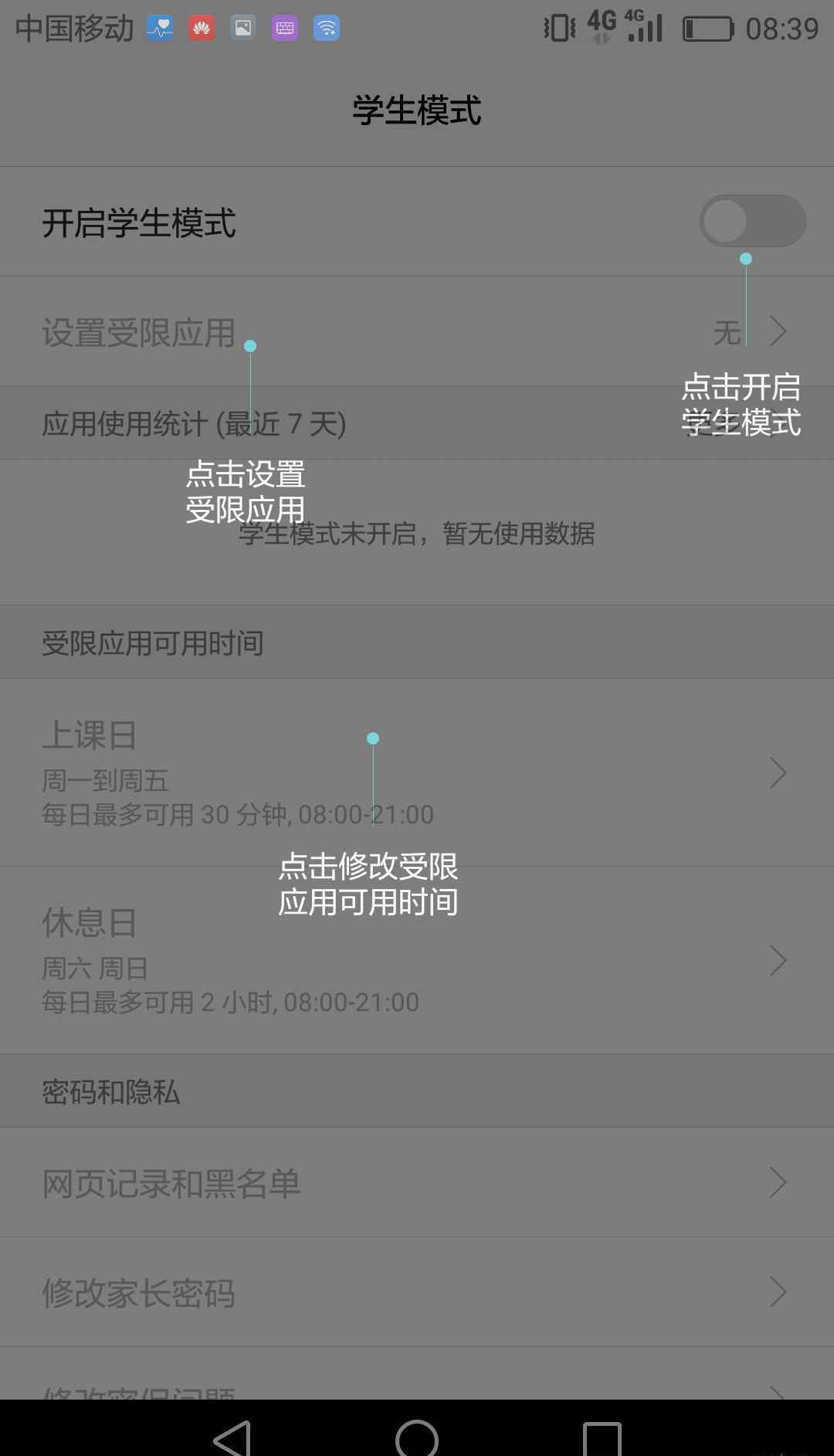Open 修改家长密码 option

pos(417,1292)
